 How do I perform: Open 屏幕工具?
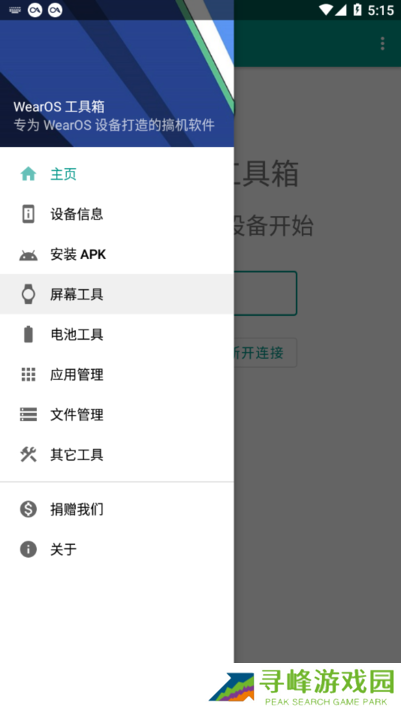(x=117, y=294)
